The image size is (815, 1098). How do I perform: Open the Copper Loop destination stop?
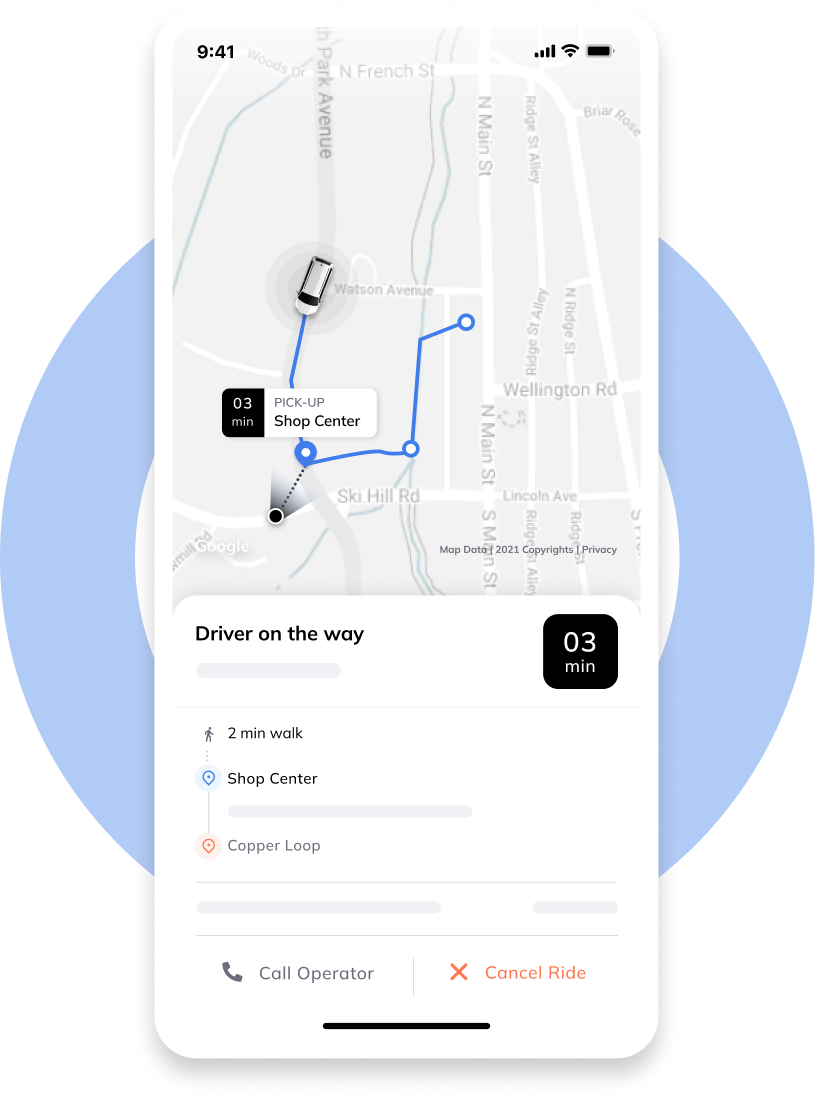click(x=273, y=846)
